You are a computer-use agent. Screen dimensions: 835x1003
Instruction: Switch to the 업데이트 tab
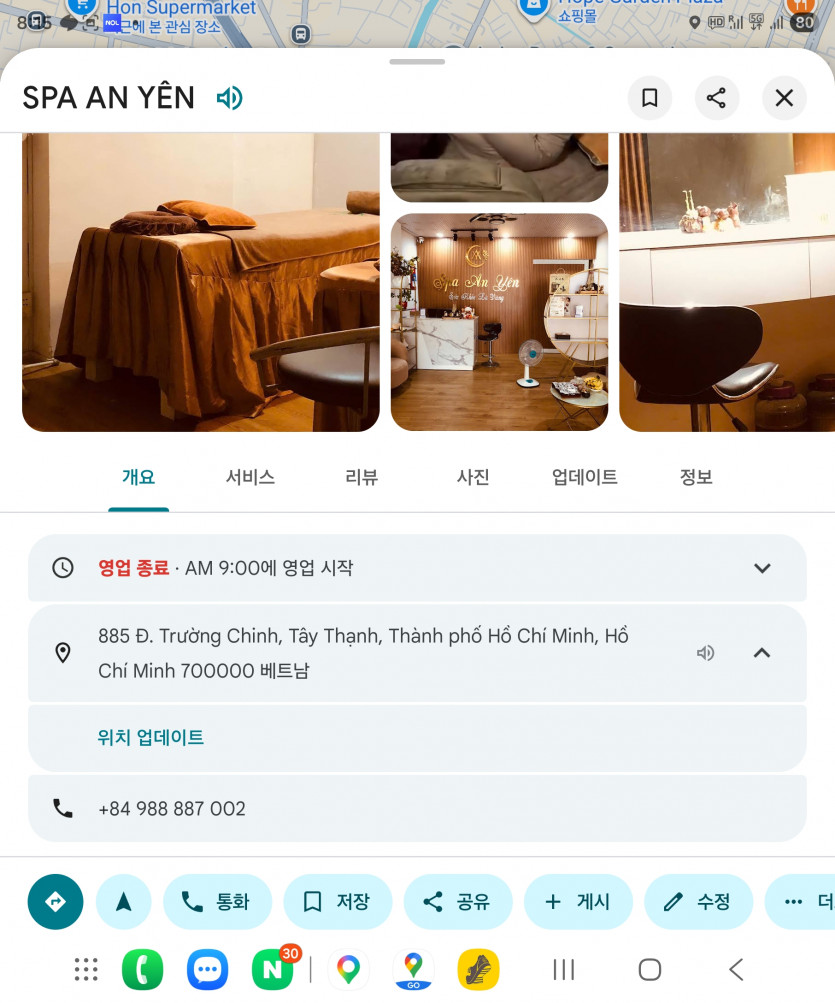pyautogui.click(x=584, y=478)
